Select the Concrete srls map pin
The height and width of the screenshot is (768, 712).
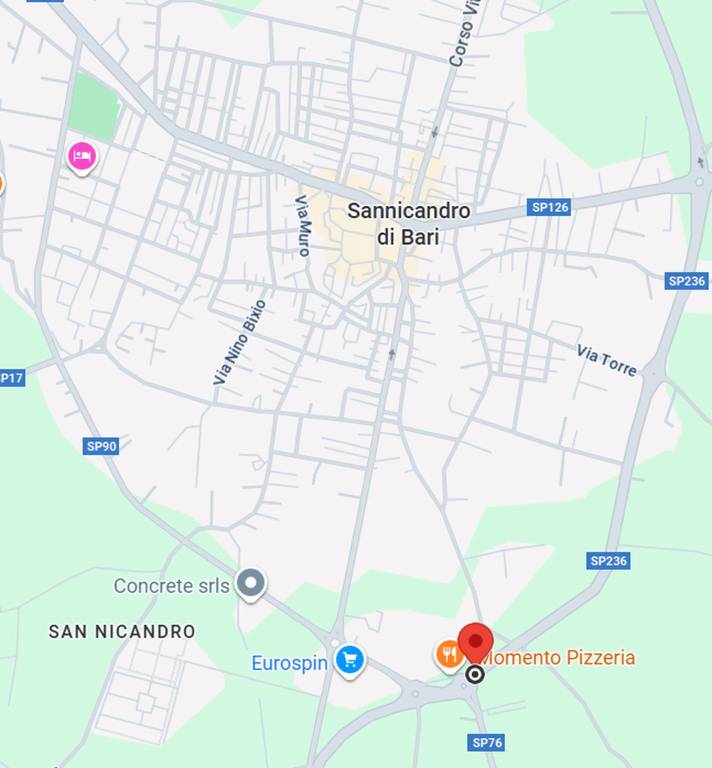tap(251, 583)
